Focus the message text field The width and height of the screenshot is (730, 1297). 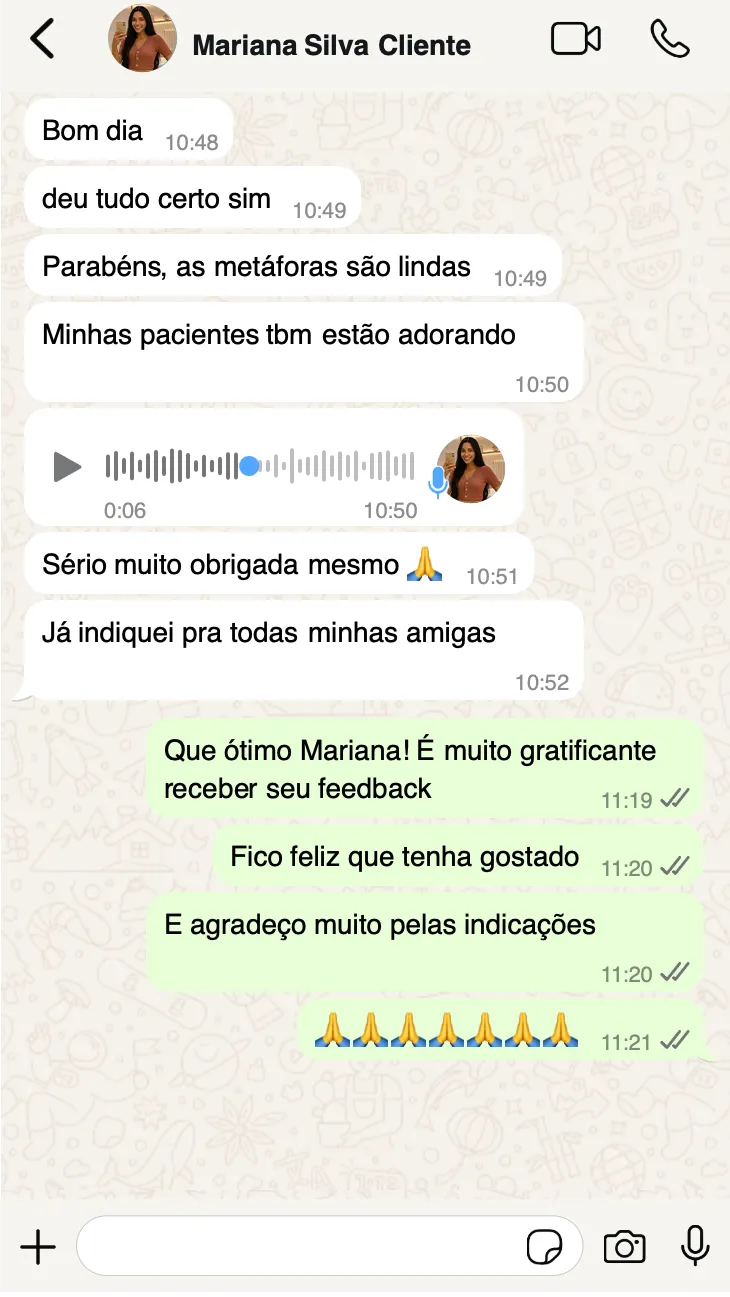pyautogui.click(x=300, y=1247)
